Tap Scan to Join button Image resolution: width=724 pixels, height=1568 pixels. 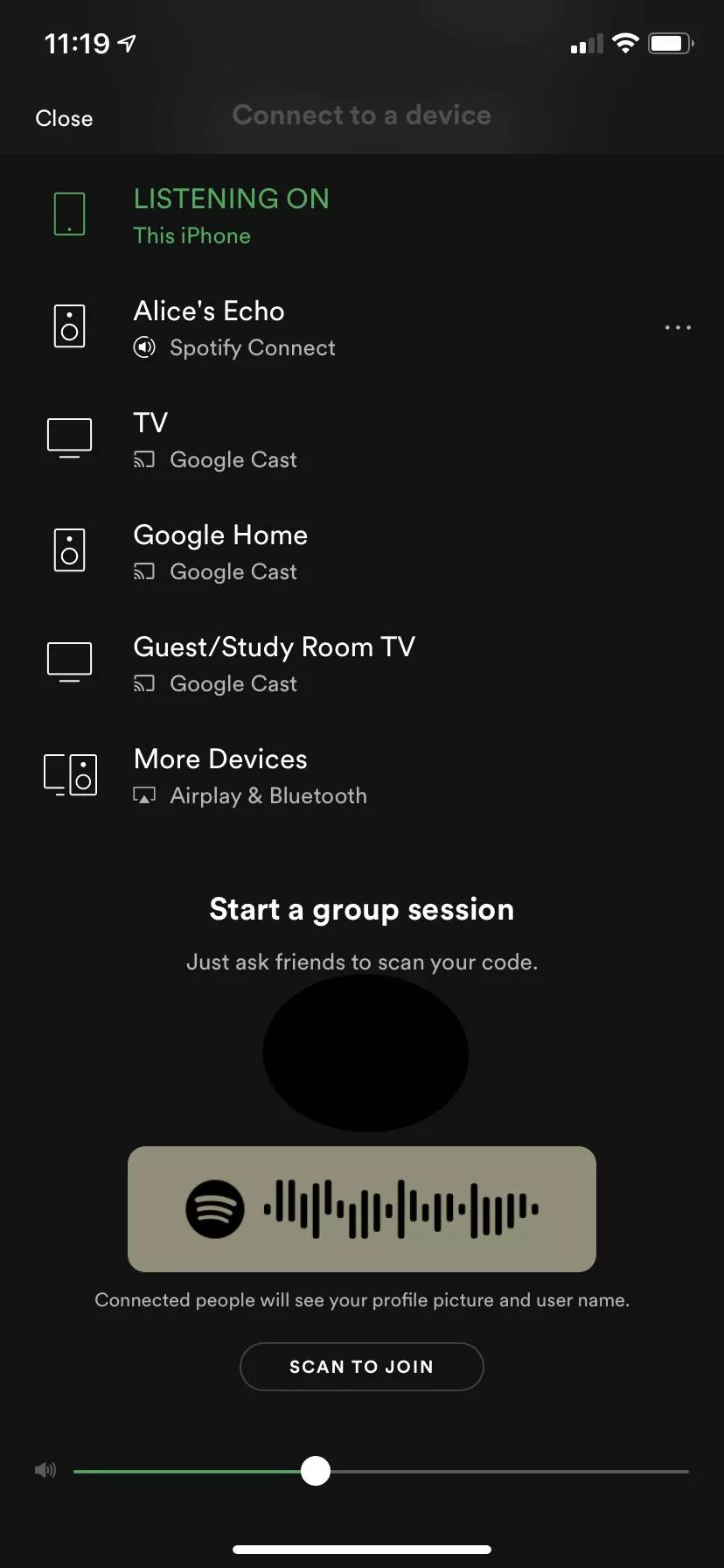[362, 1367]
